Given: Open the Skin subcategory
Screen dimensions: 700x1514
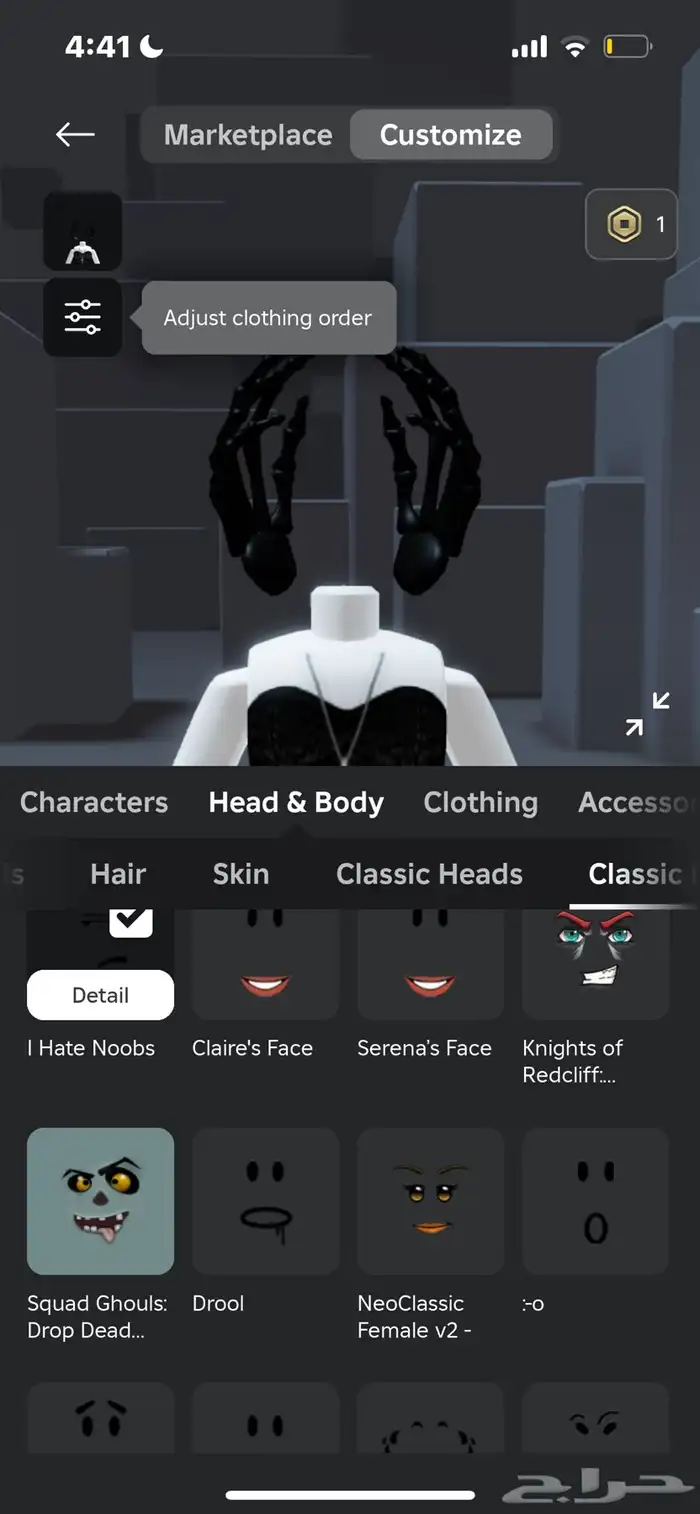Looking at the screenshot, I should click(241, 874).
